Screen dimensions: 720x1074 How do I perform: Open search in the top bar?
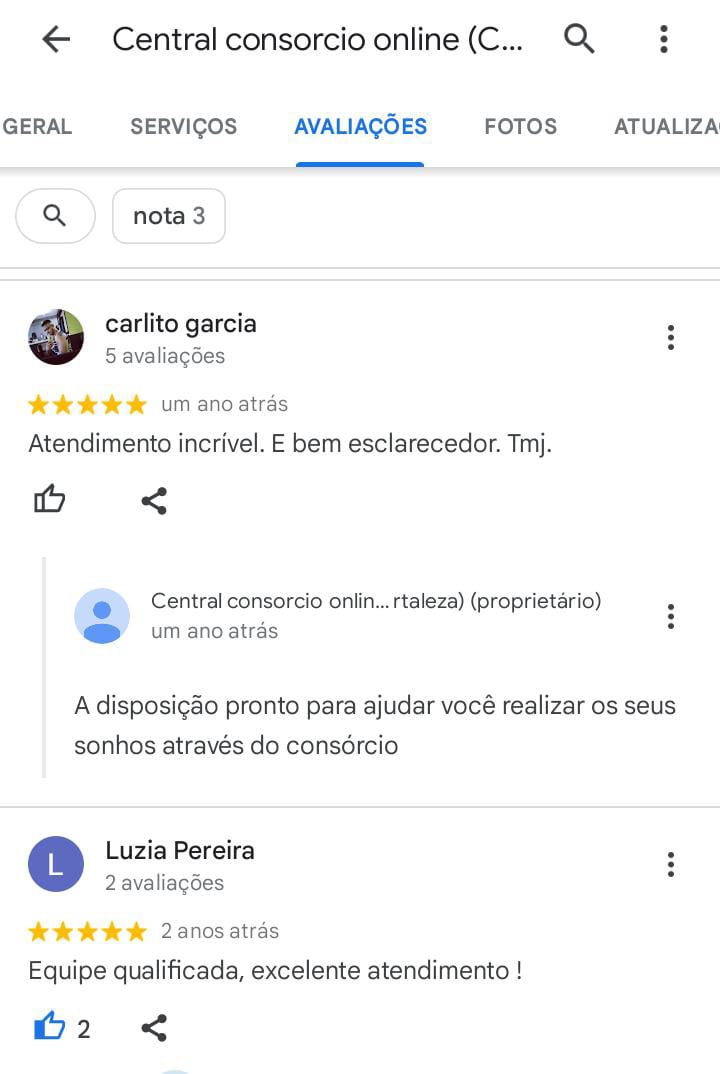579,40
